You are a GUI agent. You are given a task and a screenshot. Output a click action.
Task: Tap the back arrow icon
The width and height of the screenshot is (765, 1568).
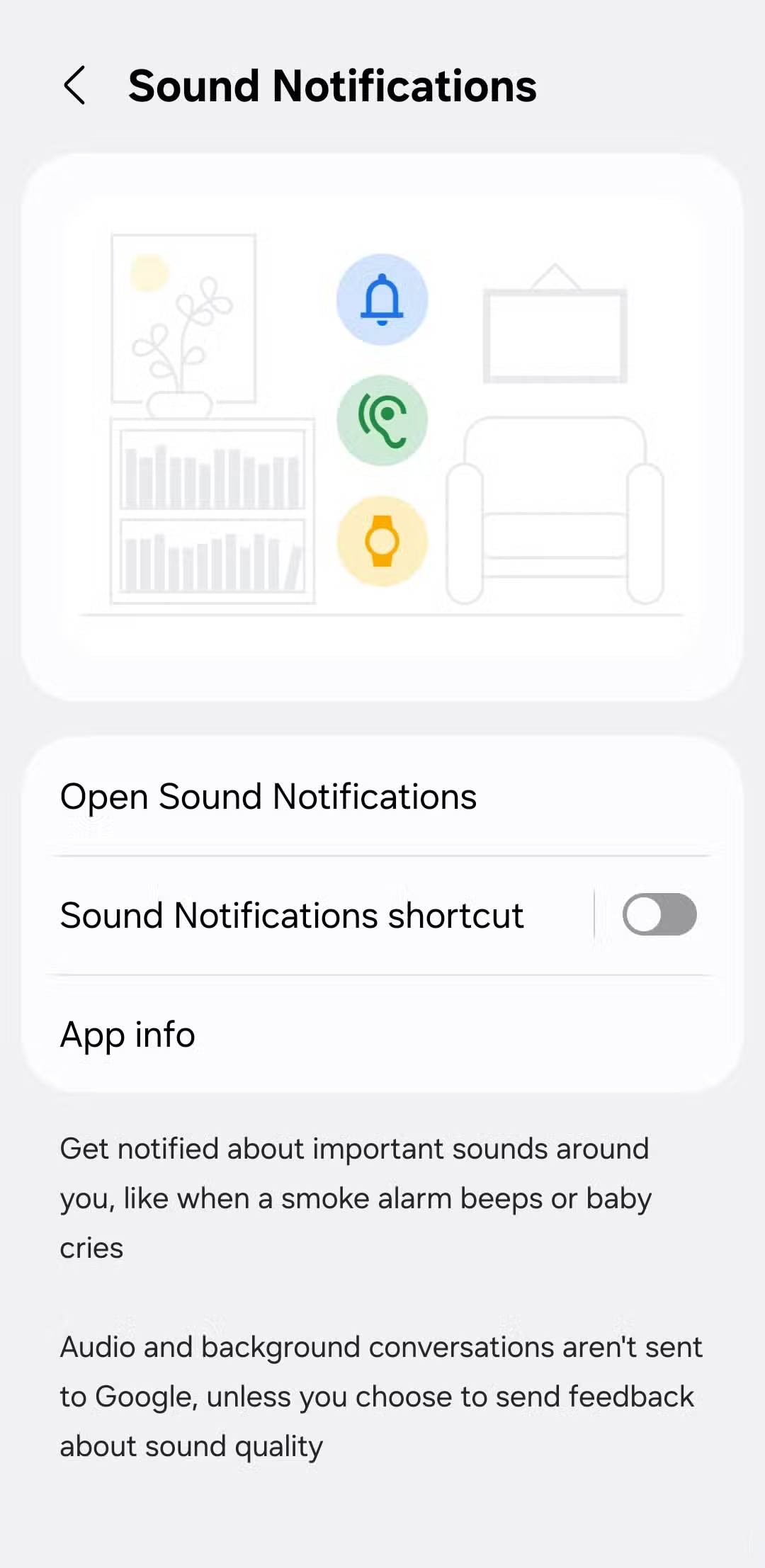coord(75,86)
